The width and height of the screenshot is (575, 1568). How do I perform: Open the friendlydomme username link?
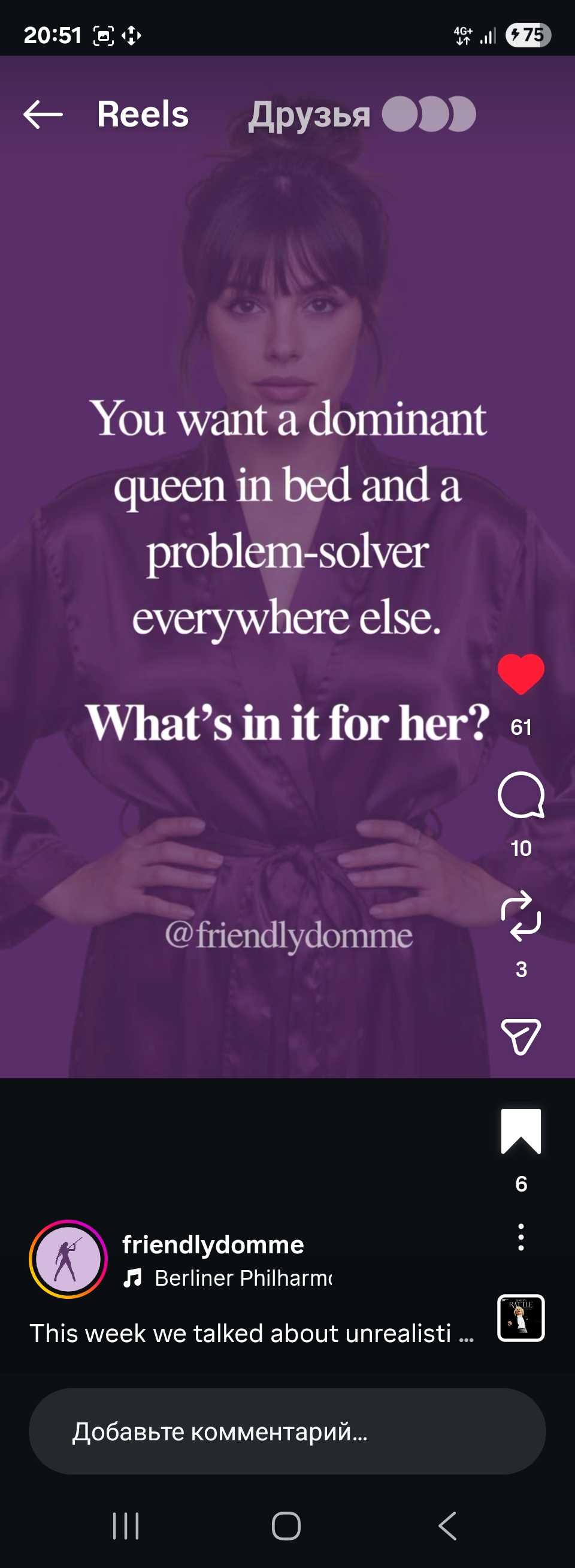coord(213,1244)
